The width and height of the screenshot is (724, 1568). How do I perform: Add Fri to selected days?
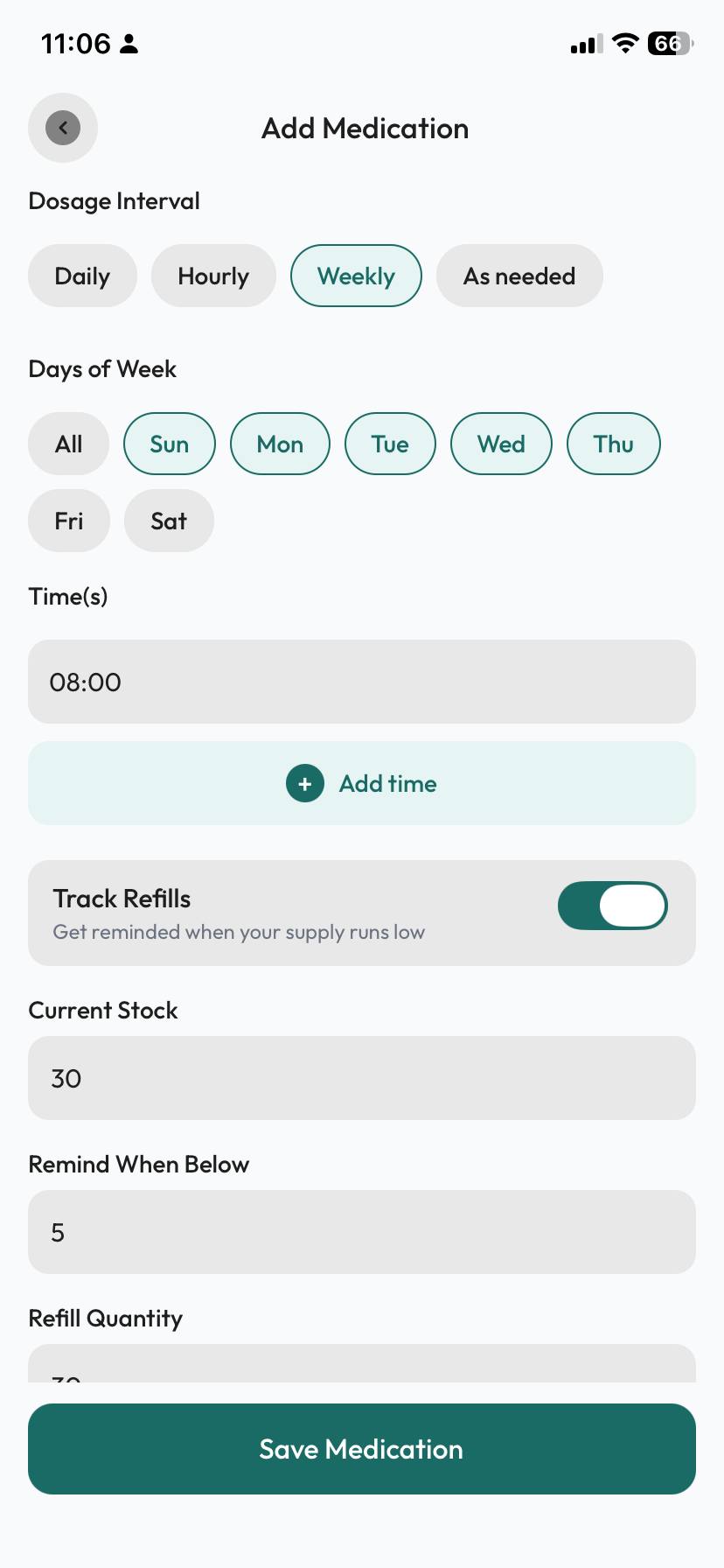(x=68, y=521)
